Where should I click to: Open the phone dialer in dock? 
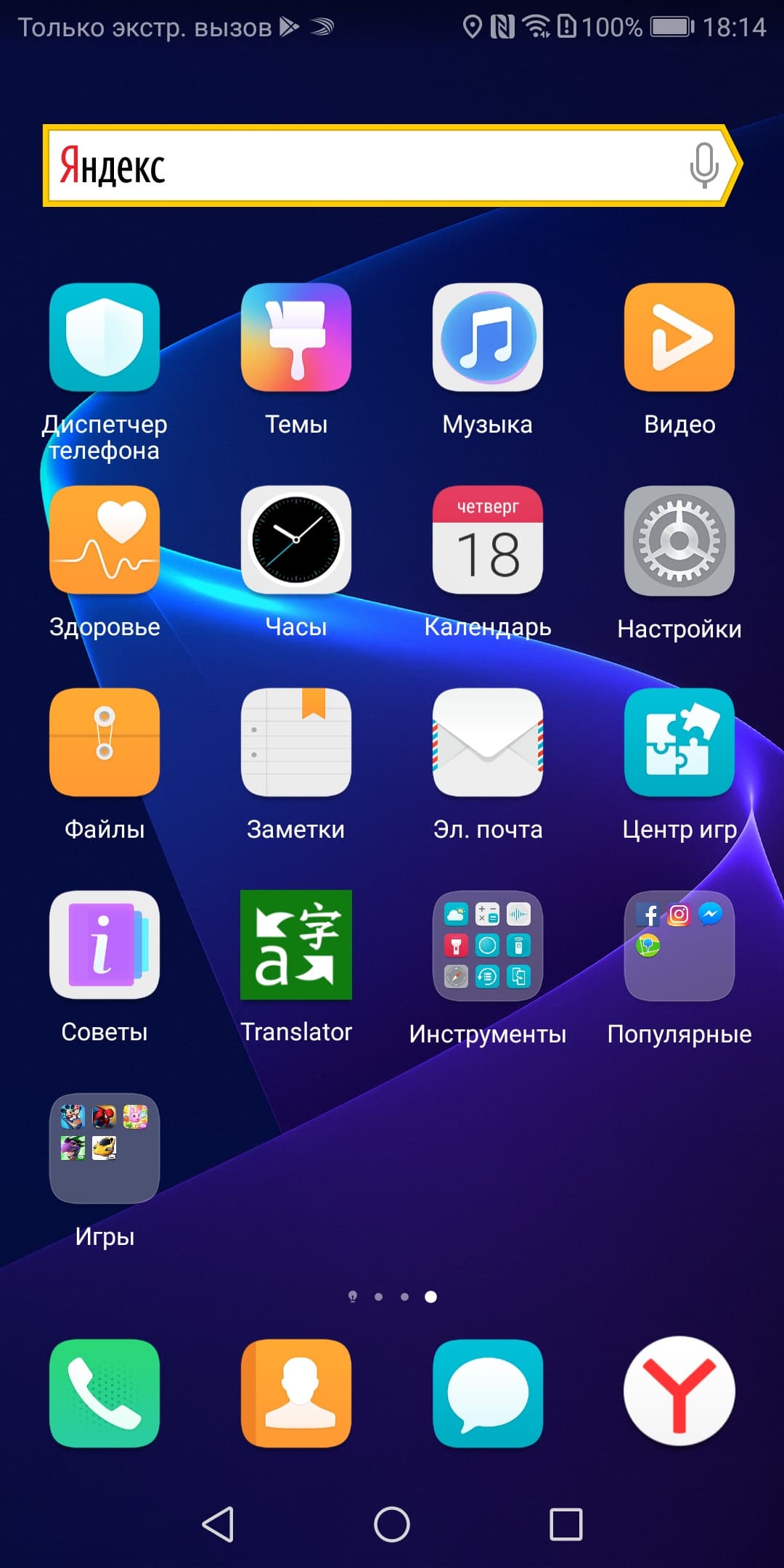[x=105, y=1393]
